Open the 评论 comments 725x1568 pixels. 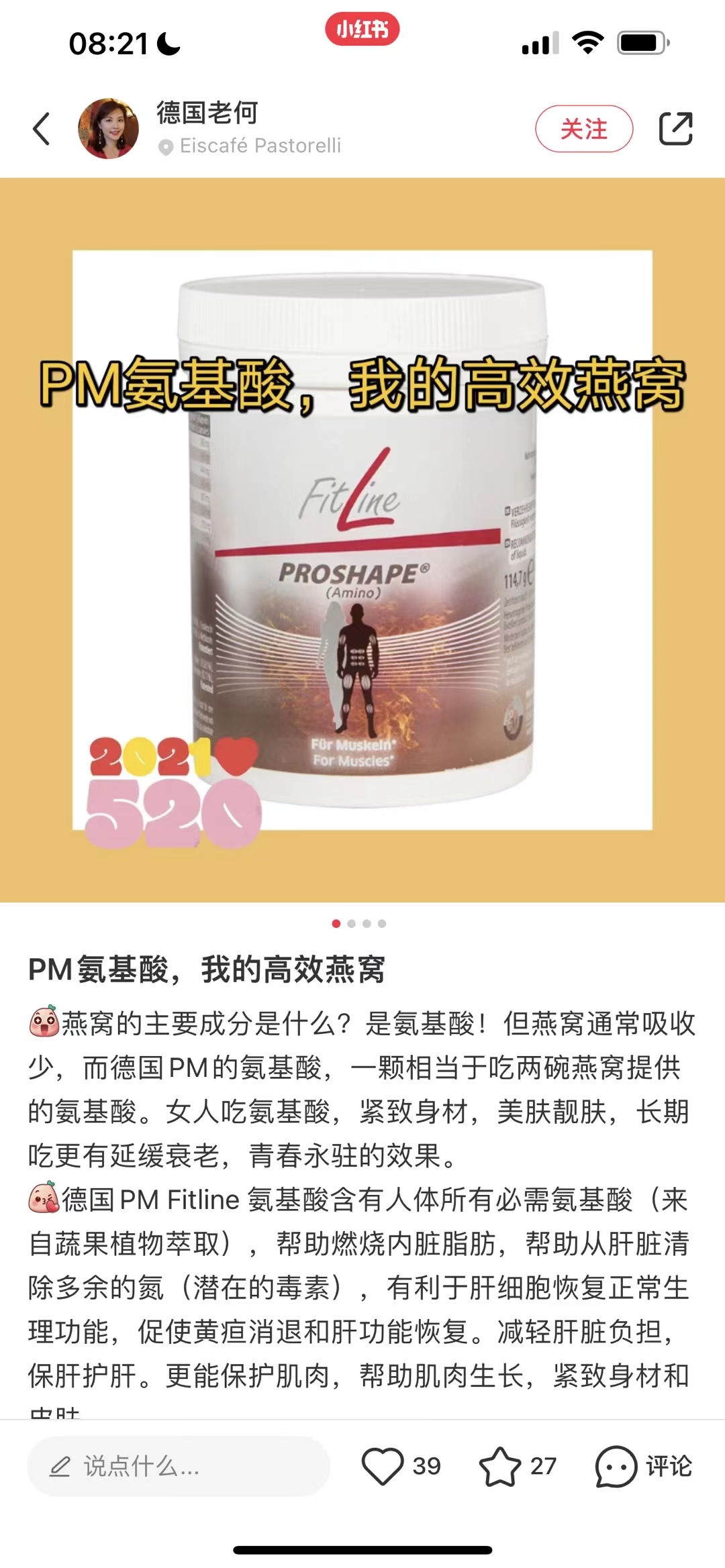(643, 1466)
